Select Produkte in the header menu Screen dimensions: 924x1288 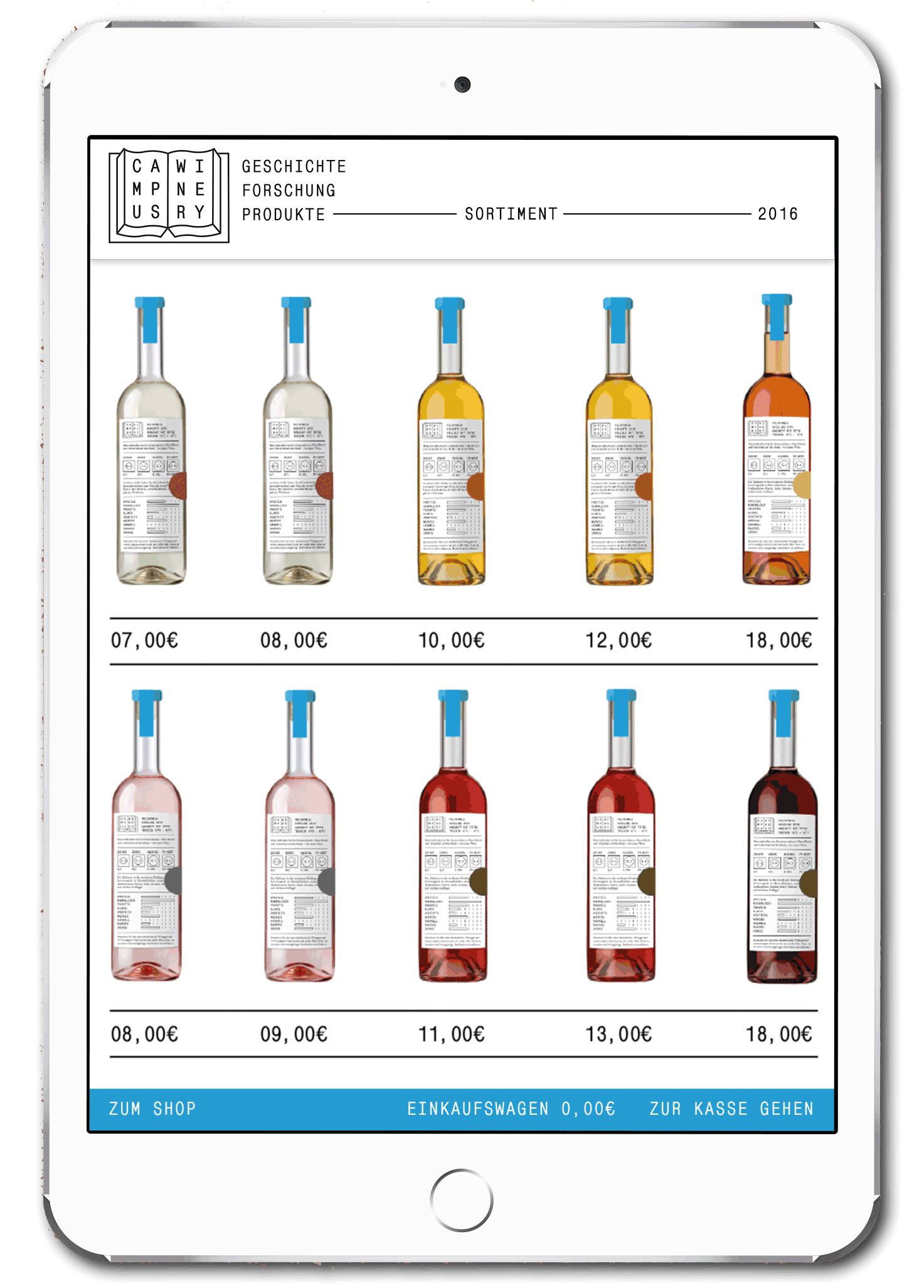point(284,215)
